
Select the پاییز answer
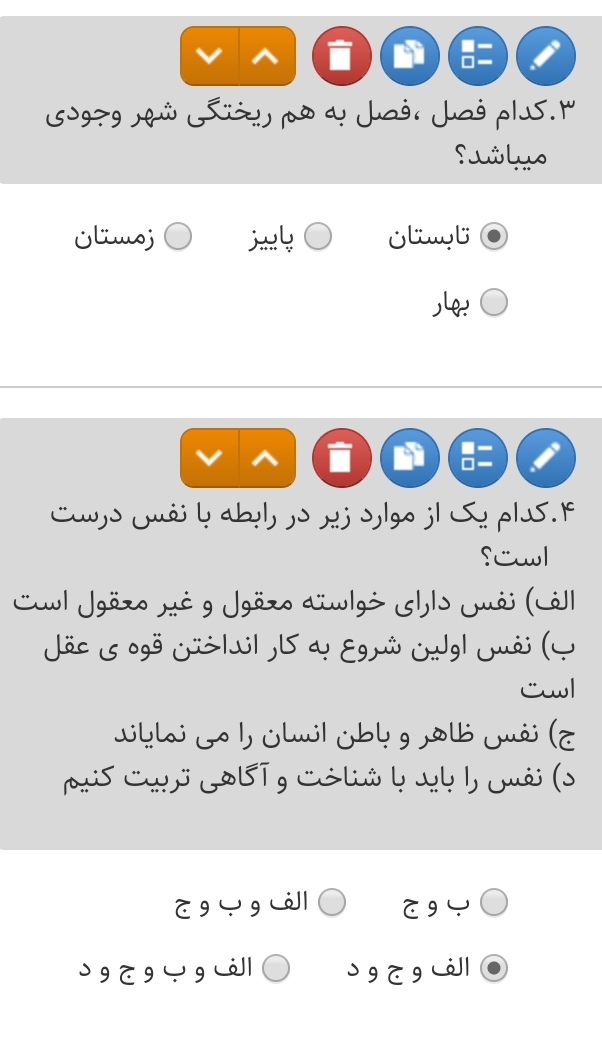317,237
